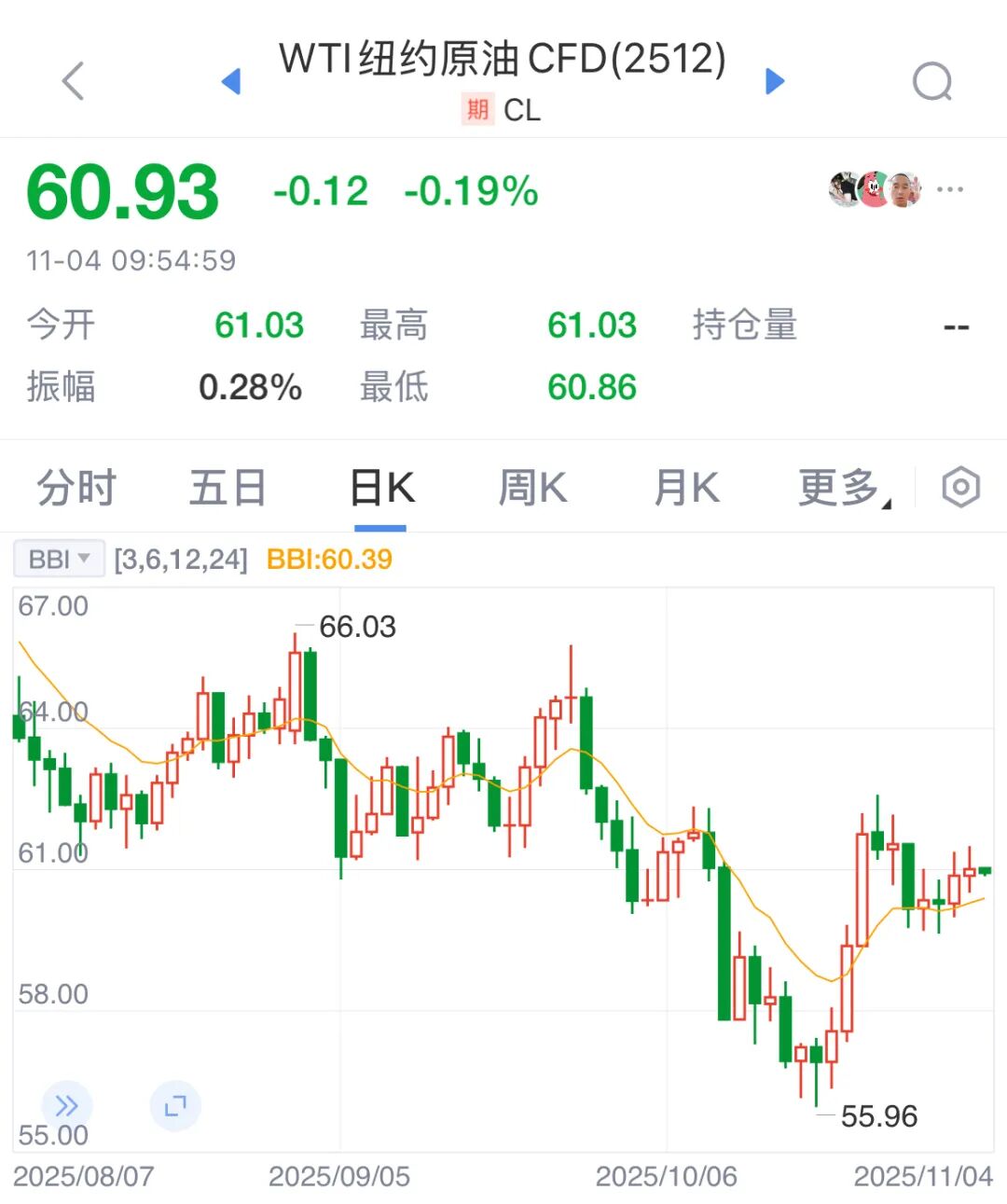Switch to the 五日 chart tab
The width and height of the screenshot is (1007, 1204).
(228, 488)
